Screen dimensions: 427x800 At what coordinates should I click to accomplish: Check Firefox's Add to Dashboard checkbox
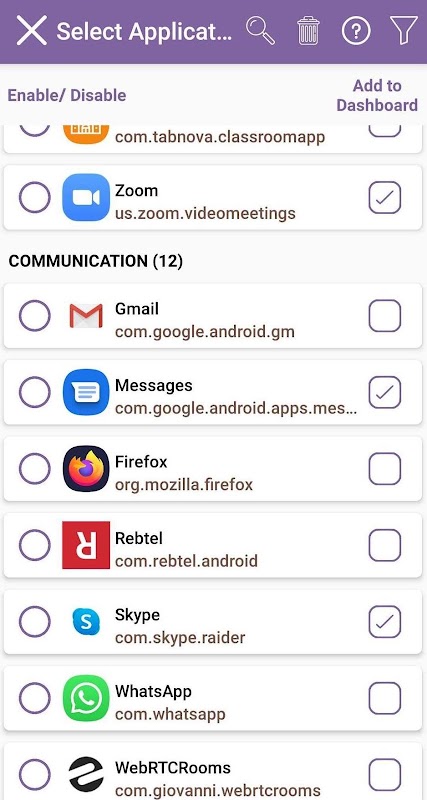coord(385,469)
